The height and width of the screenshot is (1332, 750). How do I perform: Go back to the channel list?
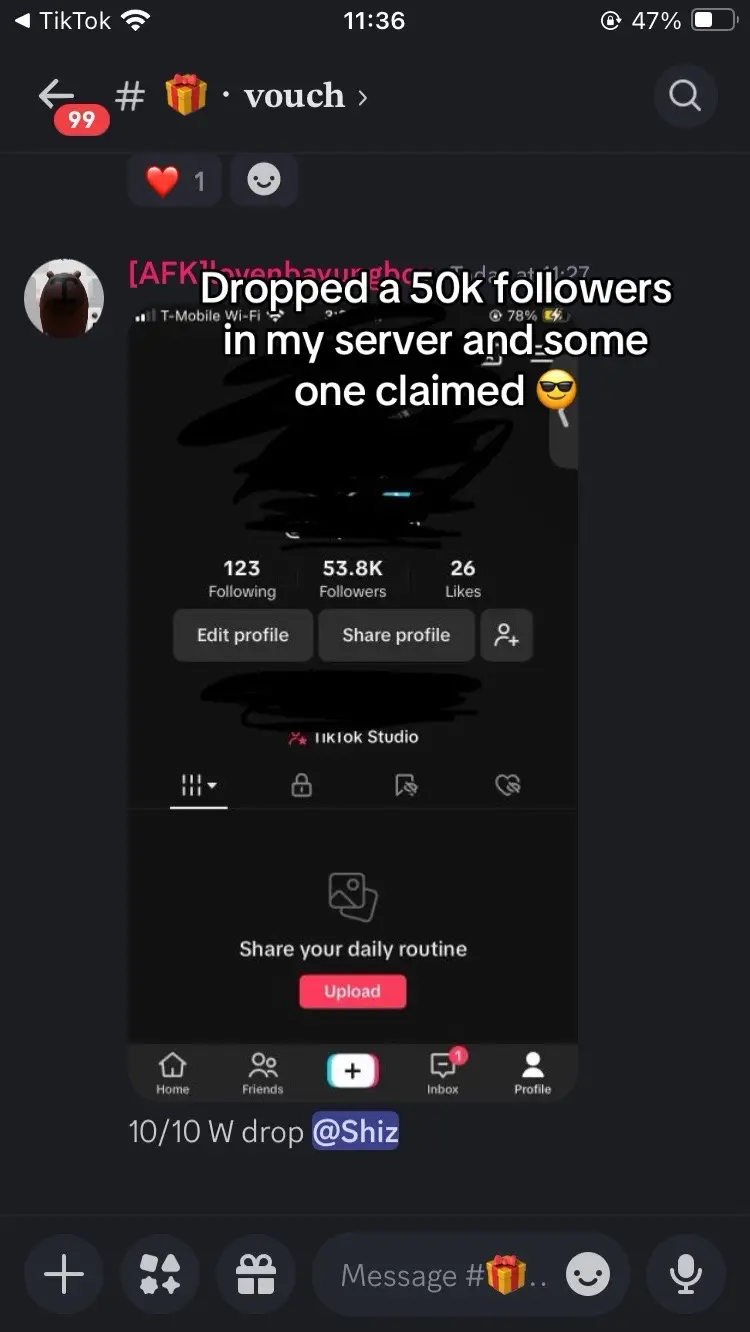tap(58, 95)
